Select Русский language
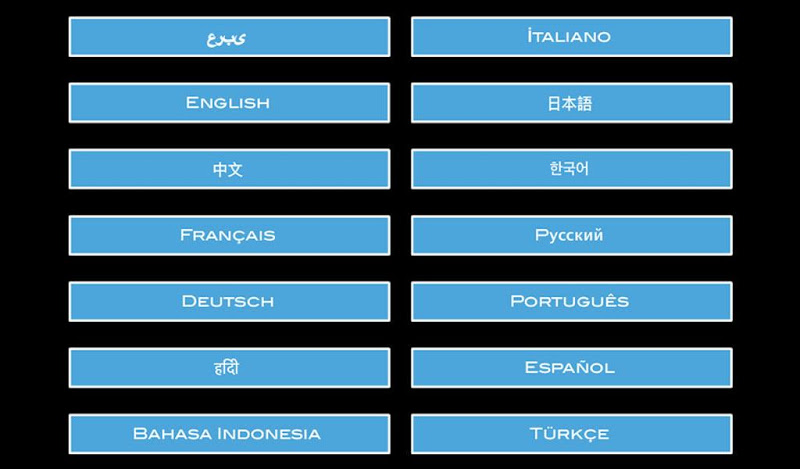The width and height of the screenshot is (800, 469). 571,235
